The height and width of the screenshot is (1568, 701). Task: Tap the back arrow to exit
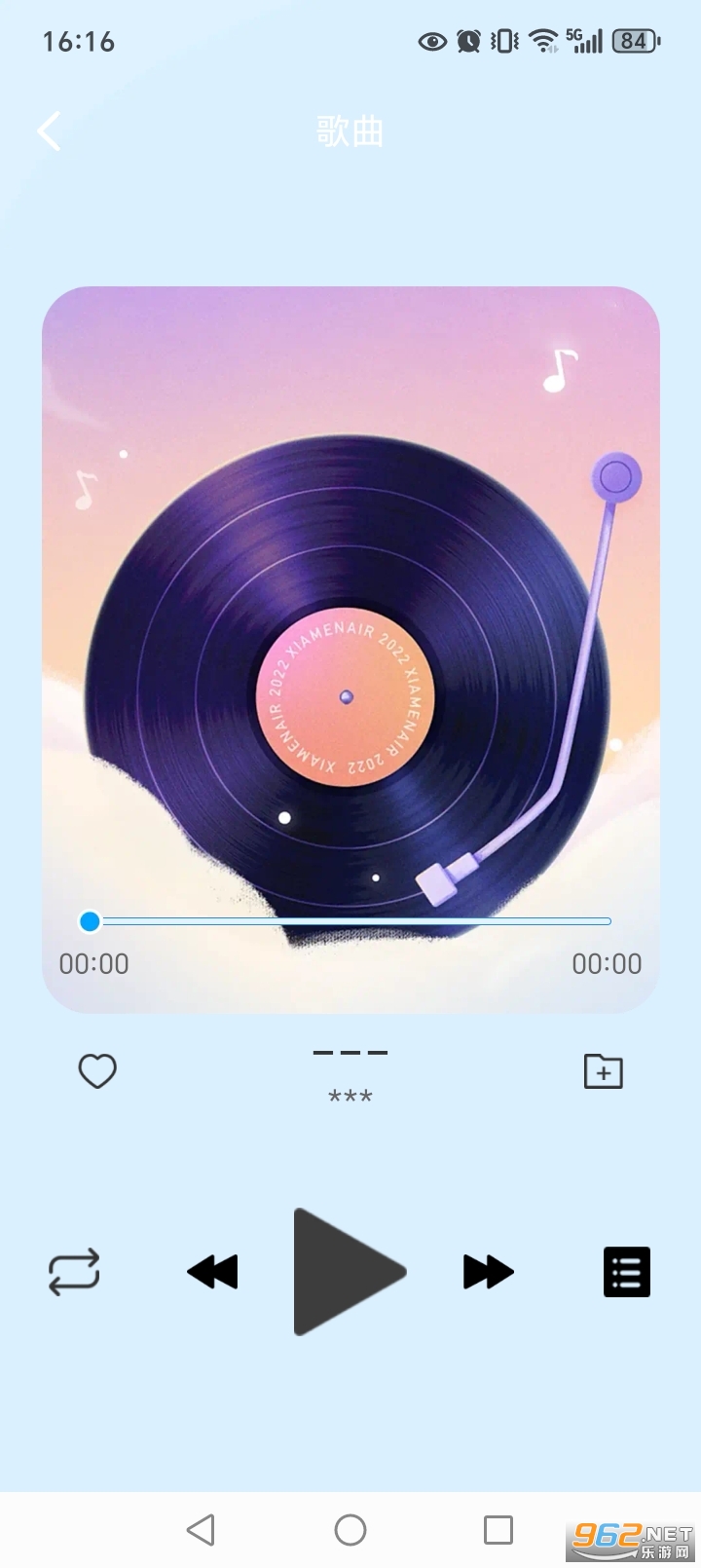(x=49, y=130)
